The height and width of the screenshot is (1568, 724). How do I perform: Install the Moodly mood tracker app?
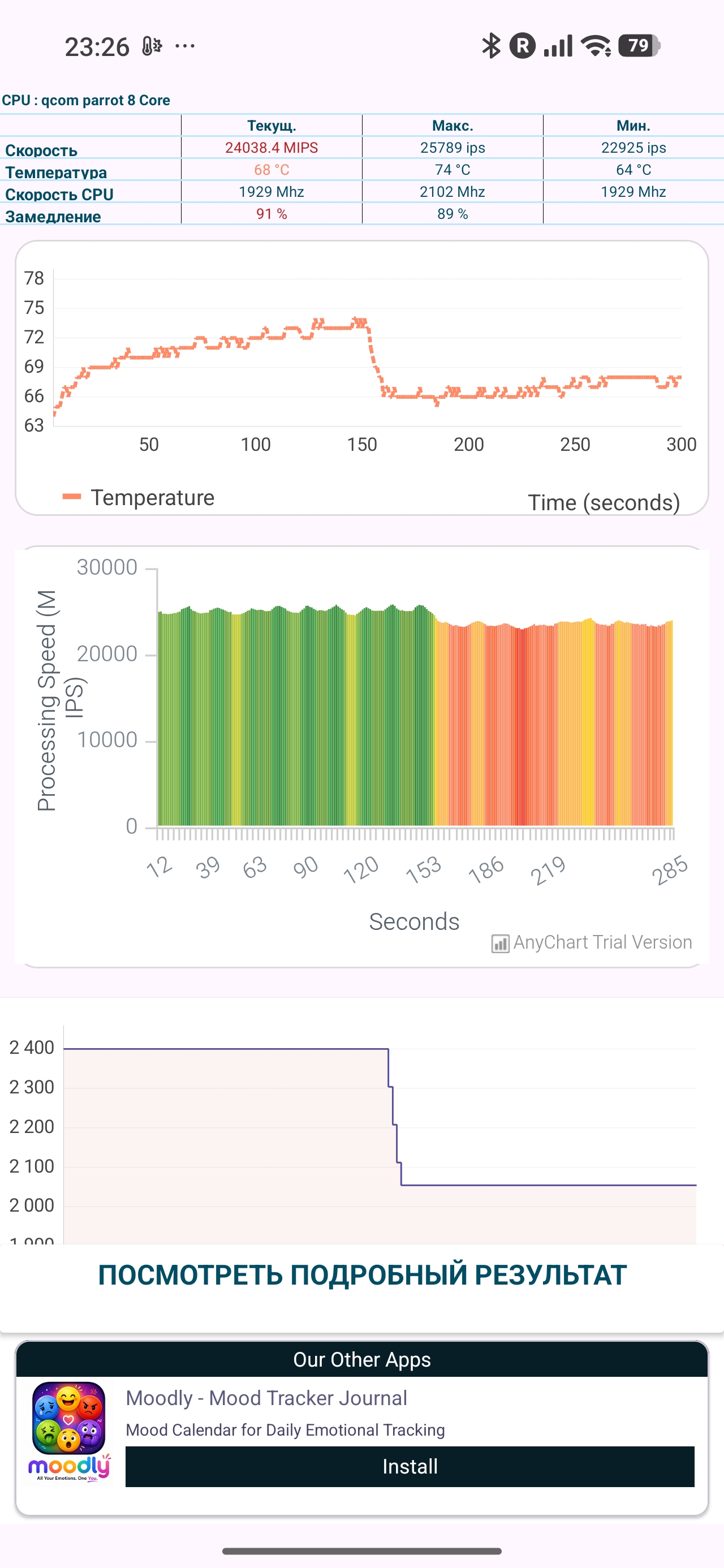tap(410, 1466)
